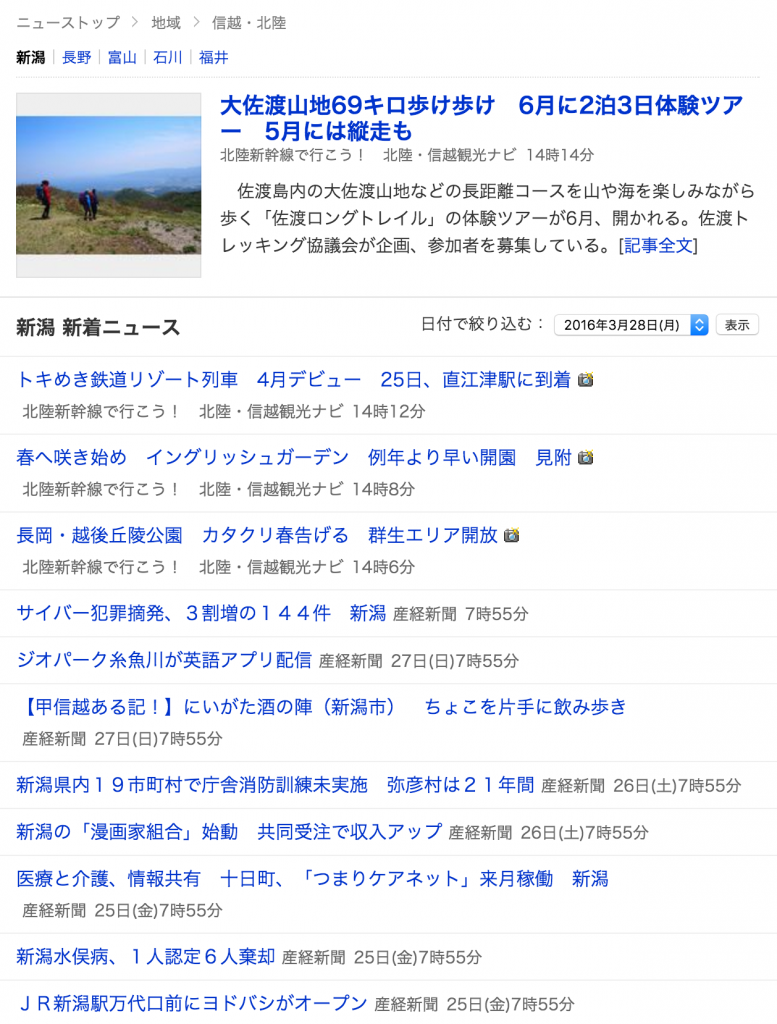Open the date filter dropdown showing 2016年3月28日(月)

[x=621, y=324]
